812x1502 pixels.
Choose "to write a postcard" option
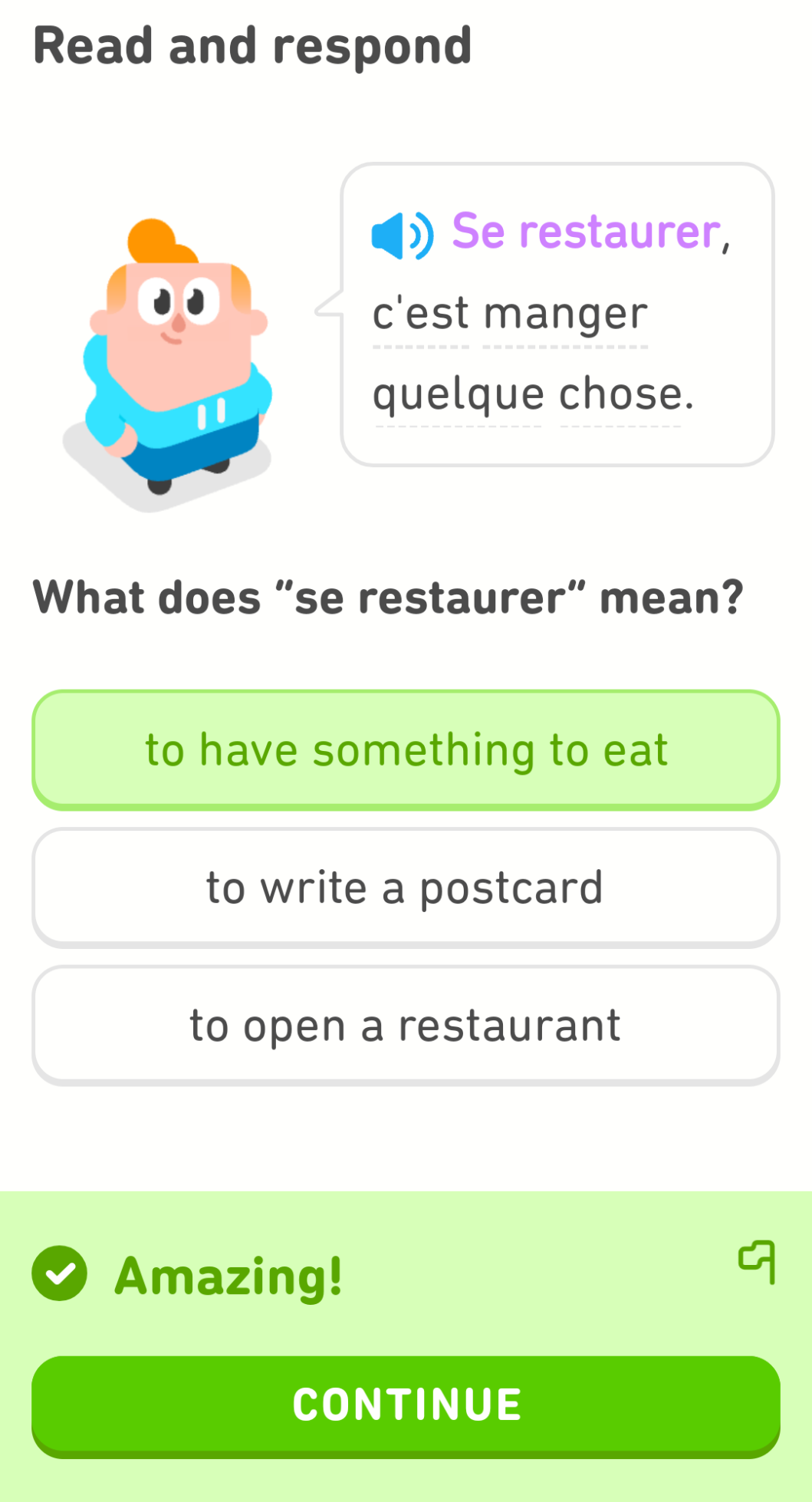(406, 888)
